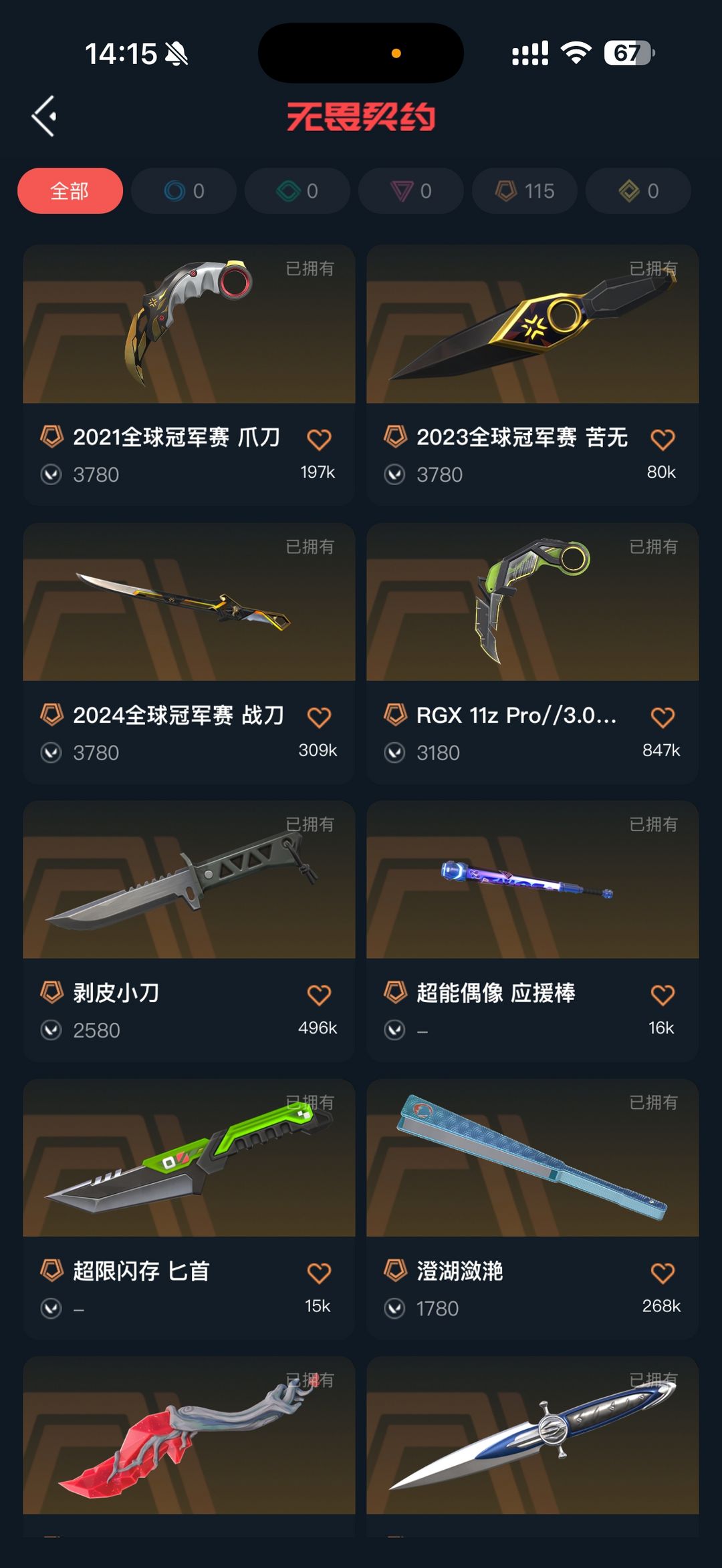
Task: Open the 2021全球冠军赛 爪刀 card
Action: [189, 375]
